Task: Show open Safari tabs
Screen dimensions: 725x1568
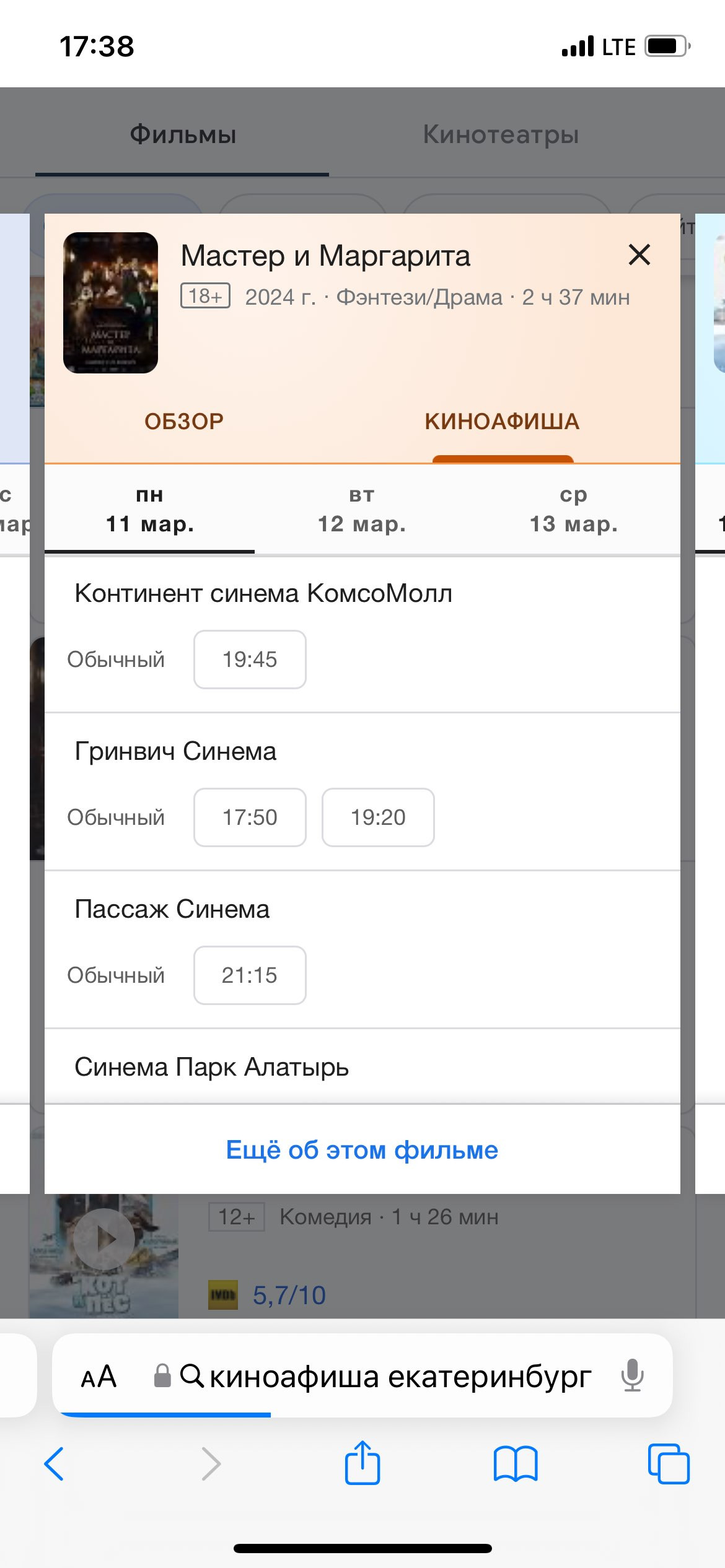Action: [x=669, y=1464]
